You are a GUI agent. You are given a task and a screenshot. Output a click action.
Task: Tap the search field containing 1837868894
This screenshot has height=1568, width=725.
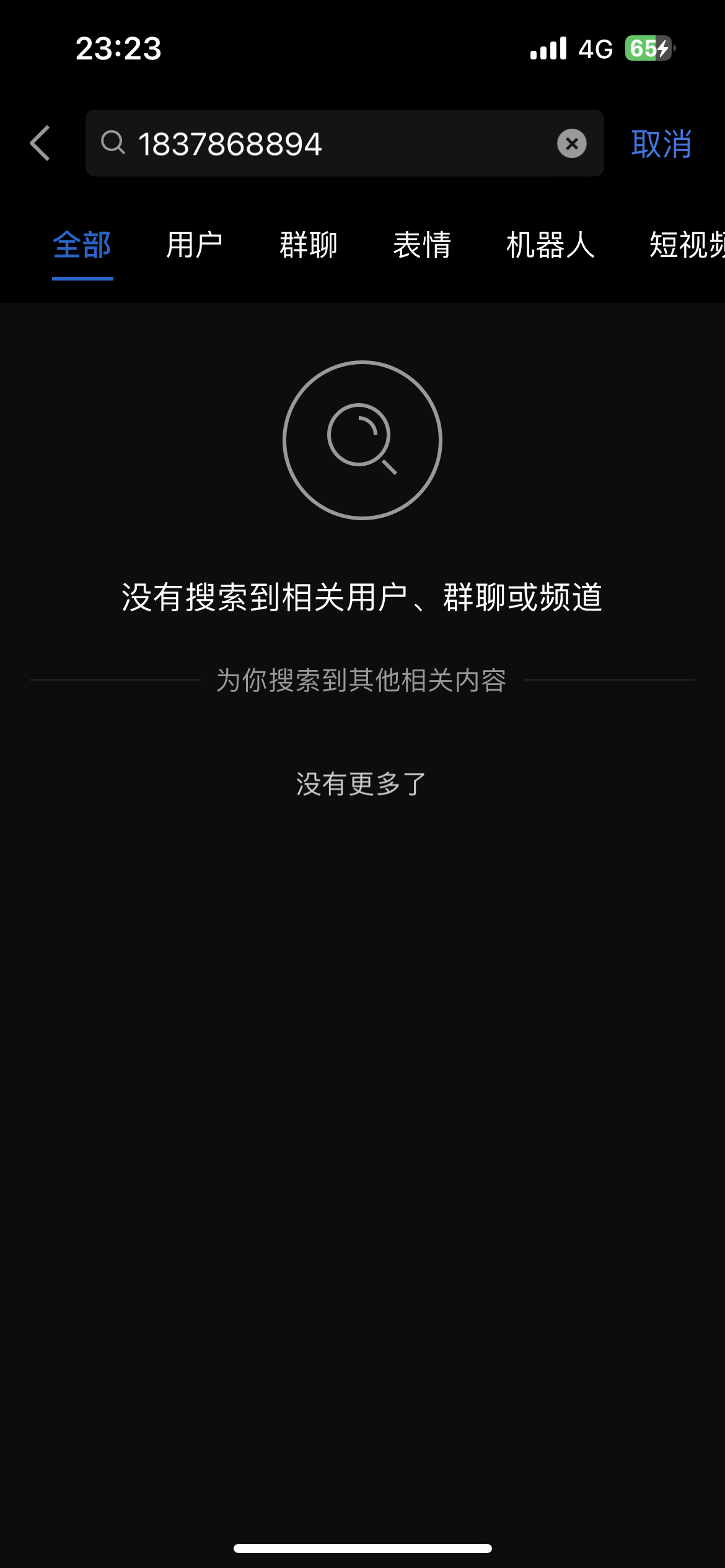click(x=335, y=144)
